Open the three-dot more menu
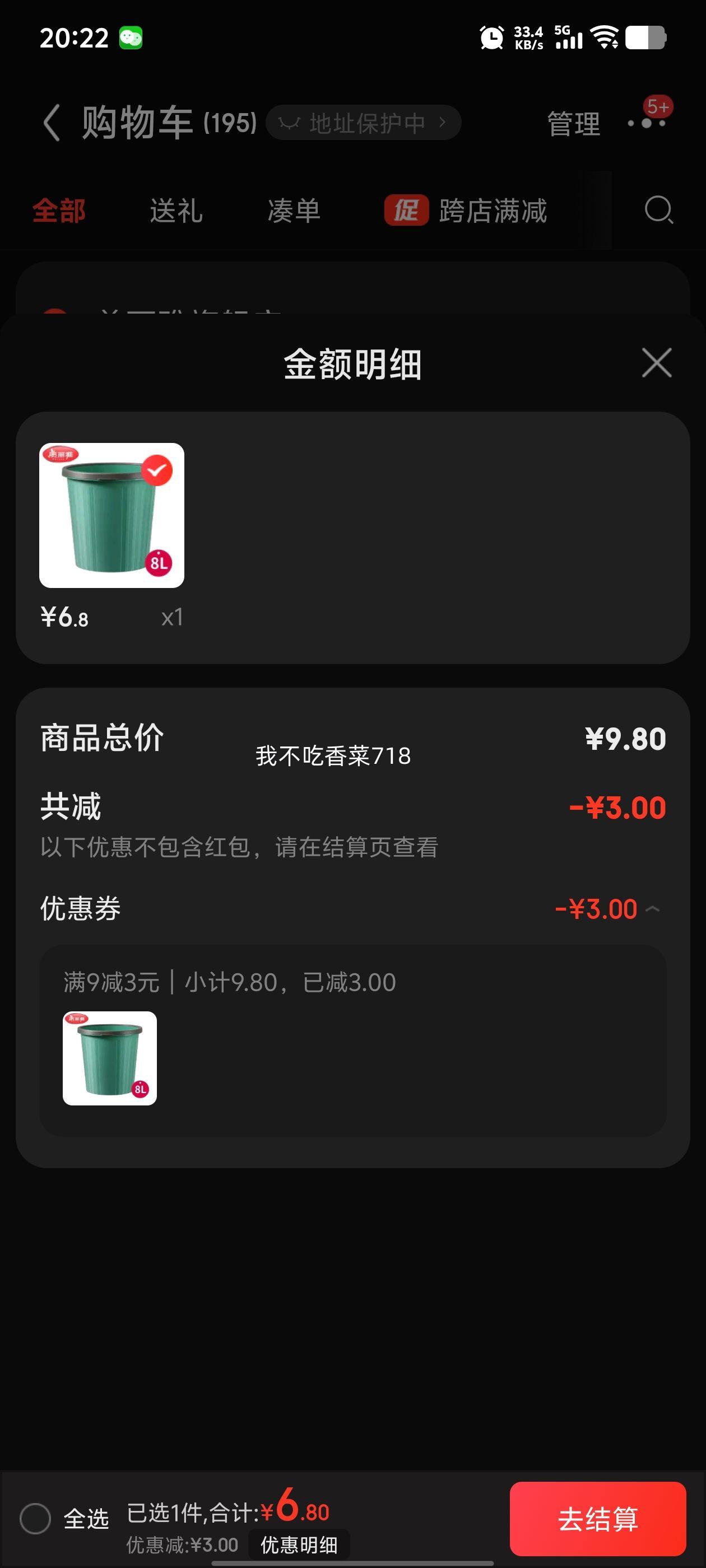 (x=648, y=122)
